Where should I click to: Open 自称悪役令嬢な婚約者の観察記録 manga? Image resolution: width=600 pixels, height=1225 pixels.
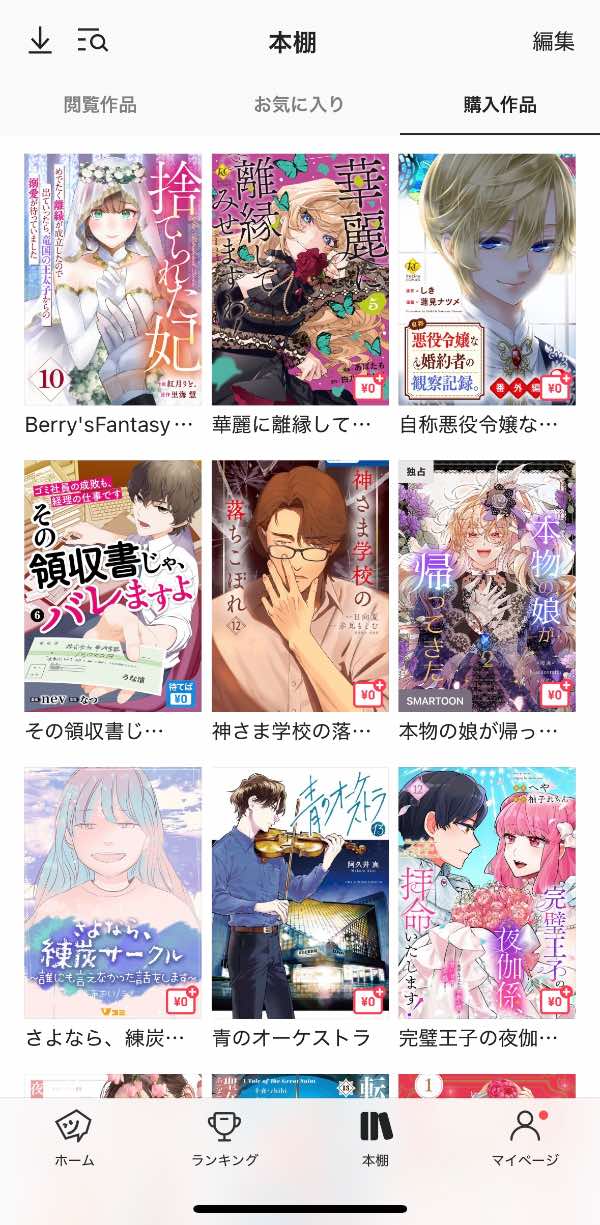487,279
